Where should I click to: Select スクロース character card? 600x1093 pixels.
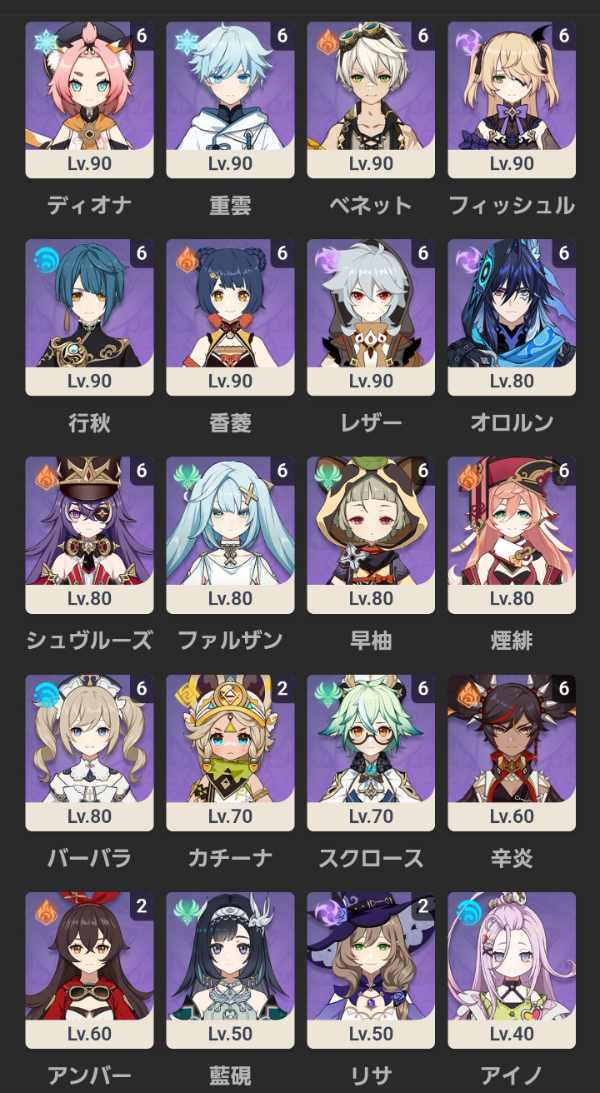[371, 752]
